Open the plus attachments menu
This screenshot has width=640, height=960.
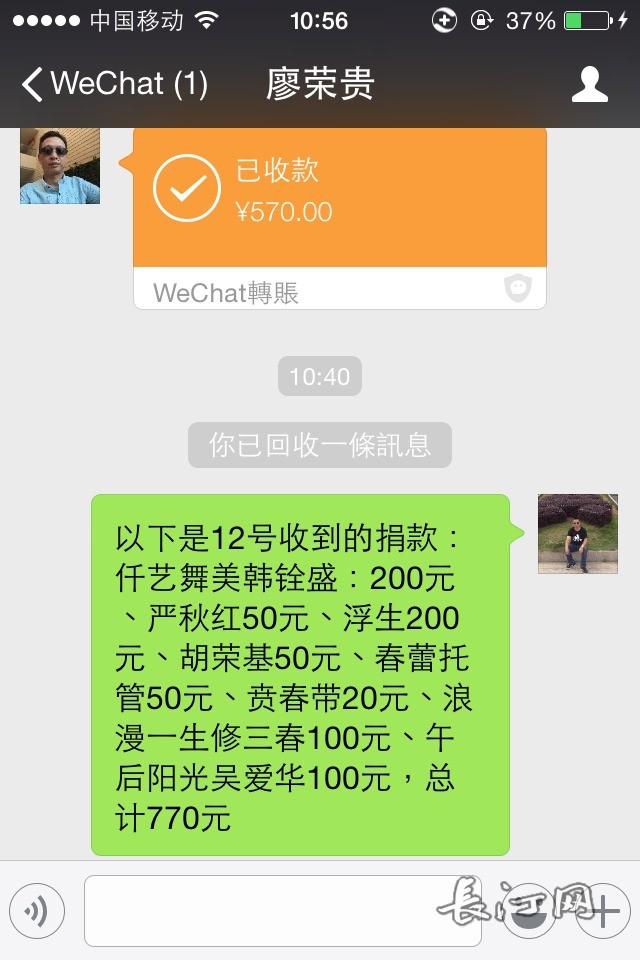(604, 910)
